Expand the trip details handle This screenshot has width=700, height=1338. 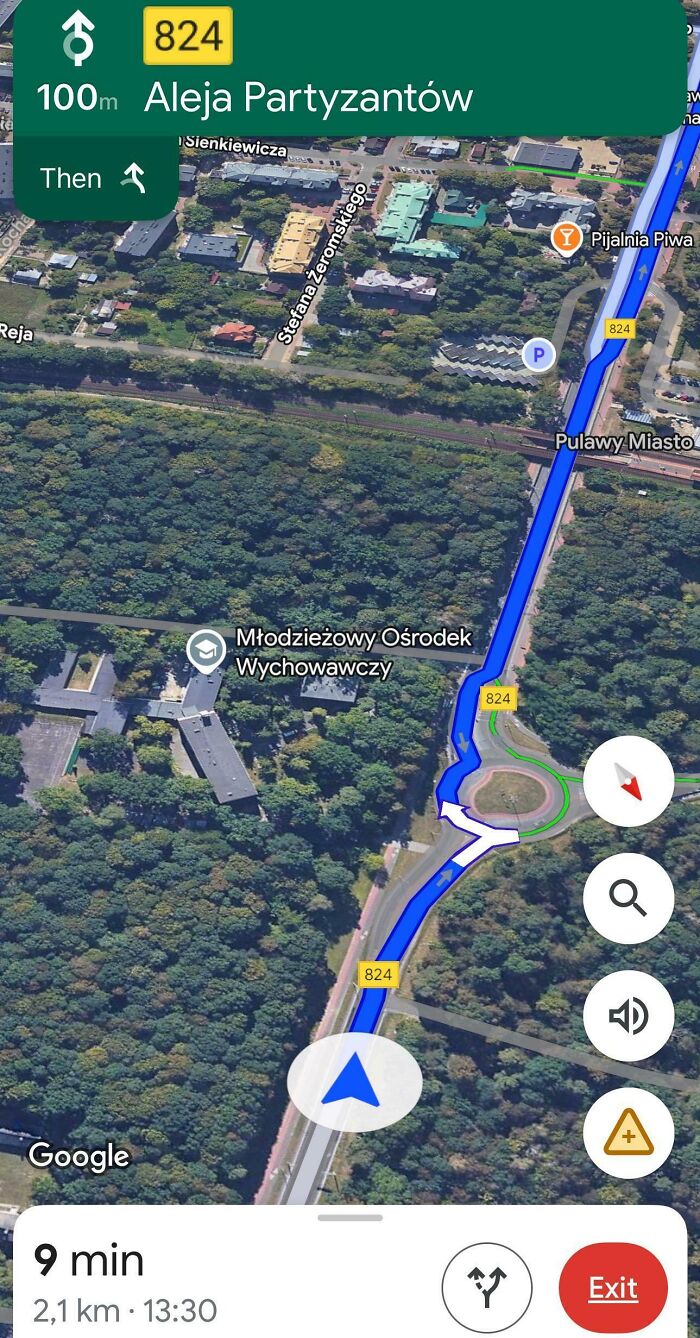(x=350, y=1218)
